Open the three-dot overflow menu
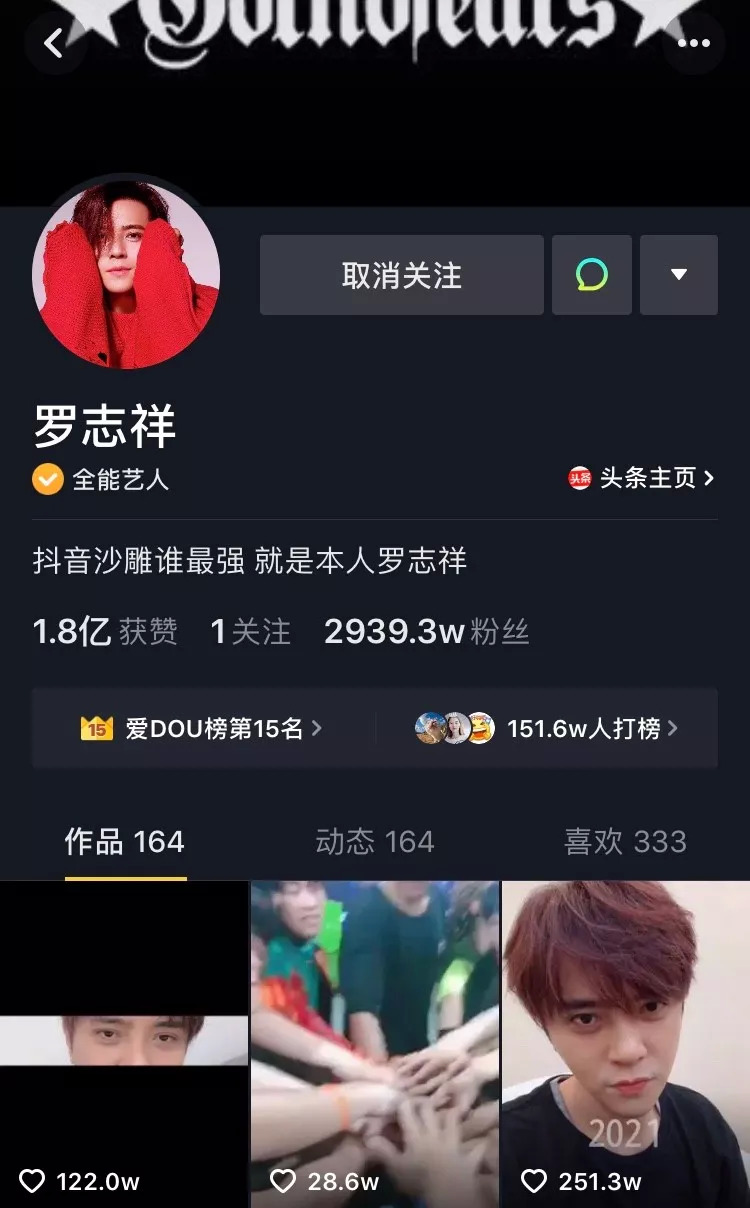This screenshot has height=1208, width=750. (693, 43)
